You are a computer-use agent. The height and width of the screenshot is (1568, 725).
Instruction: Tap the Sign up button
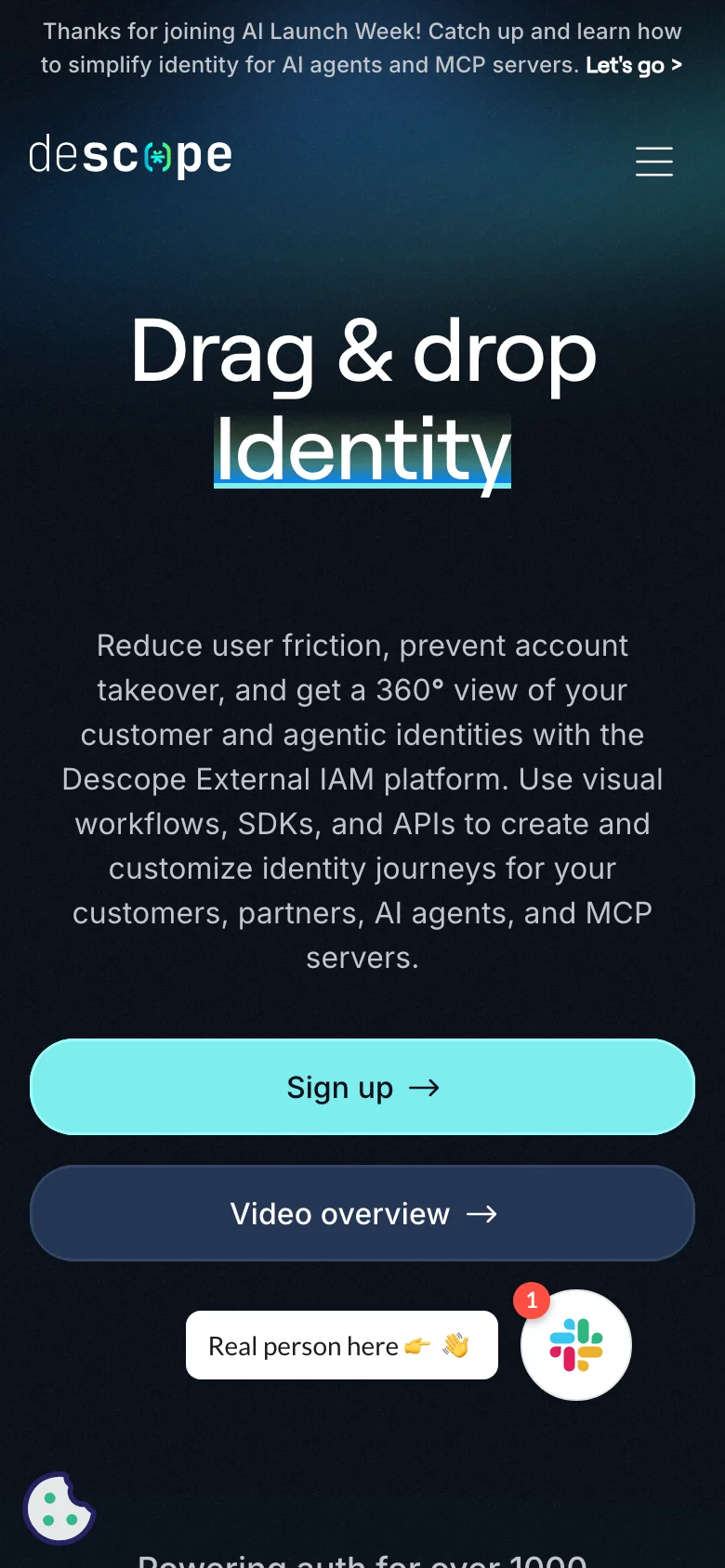tap(362, 1087)
